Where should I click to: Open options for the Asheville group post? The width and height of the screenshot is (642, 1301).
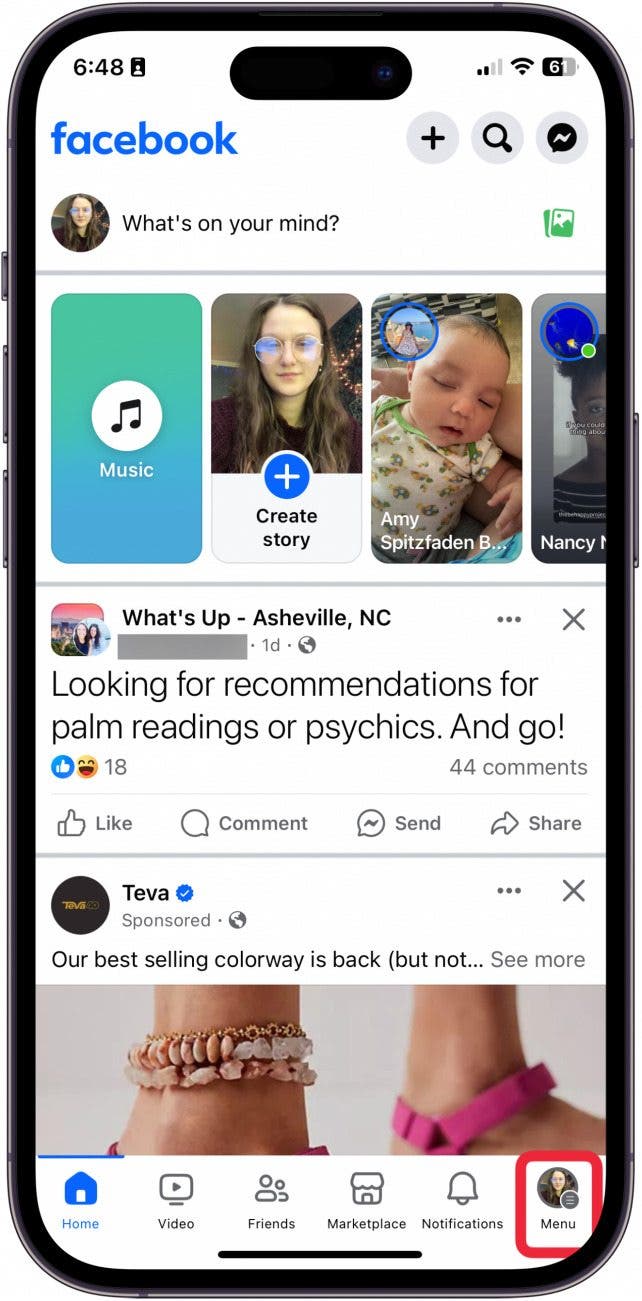point(509,620)
